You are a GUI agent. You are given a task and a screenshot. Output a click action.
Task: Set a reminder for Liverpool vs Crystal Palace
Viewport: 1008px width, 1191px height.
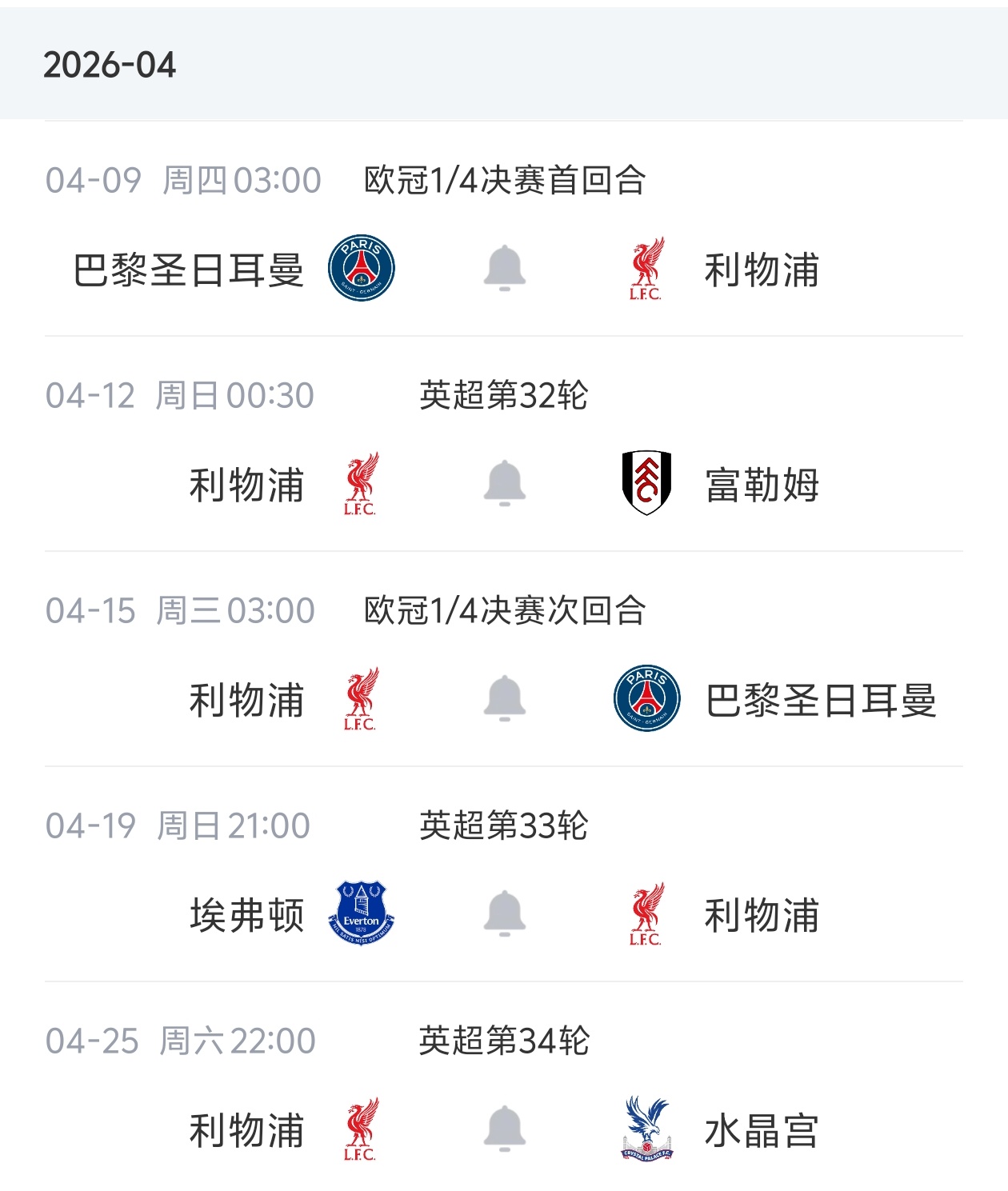504,1130
